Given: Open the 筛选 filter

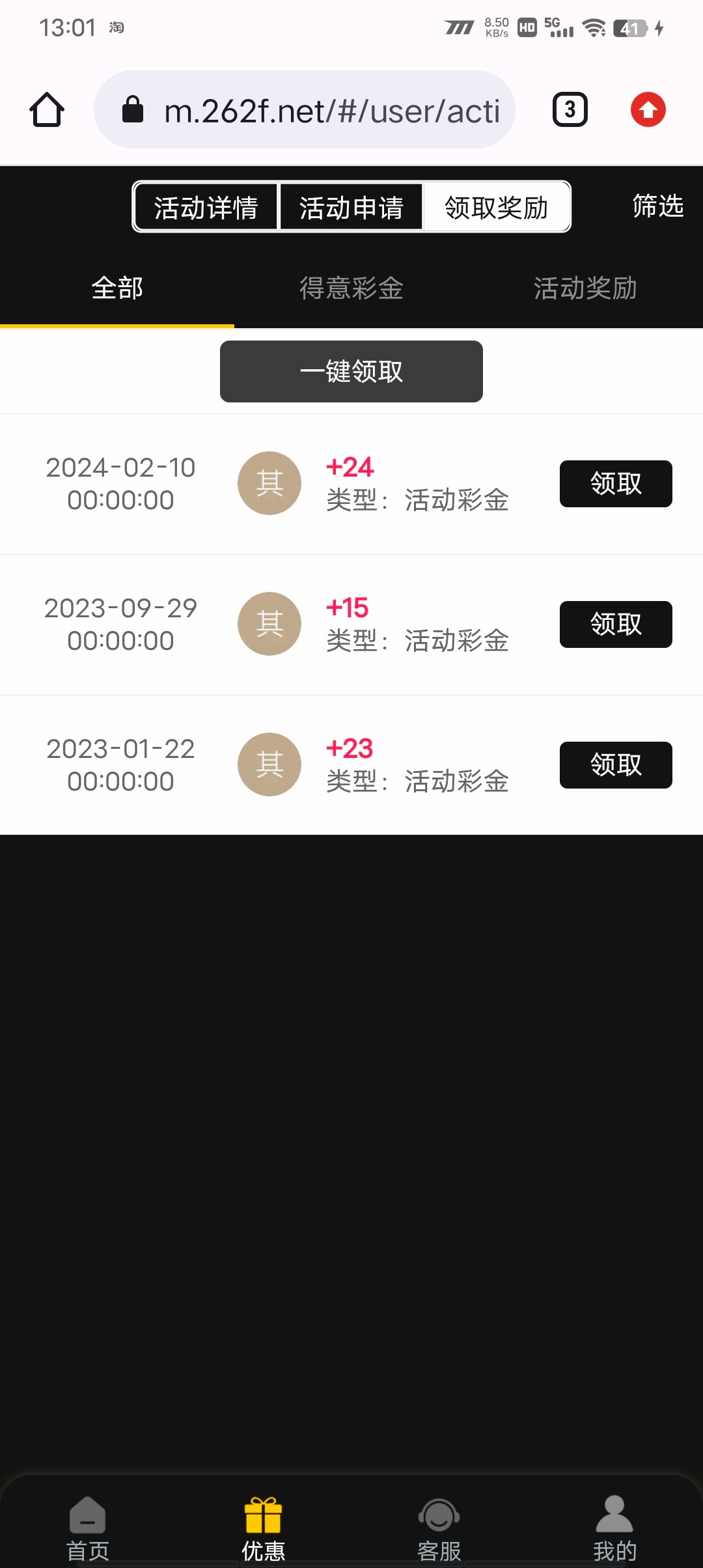Looking at the screenshot, I should 657,206.
